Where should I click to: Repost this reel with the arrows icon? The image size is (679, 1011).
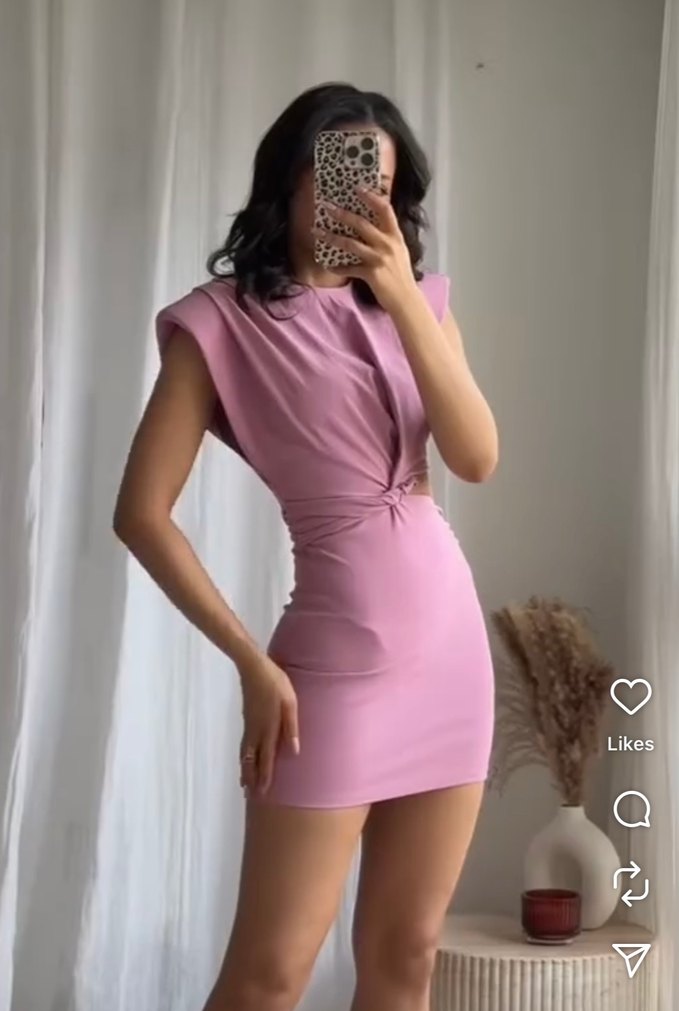pos(631,884)
